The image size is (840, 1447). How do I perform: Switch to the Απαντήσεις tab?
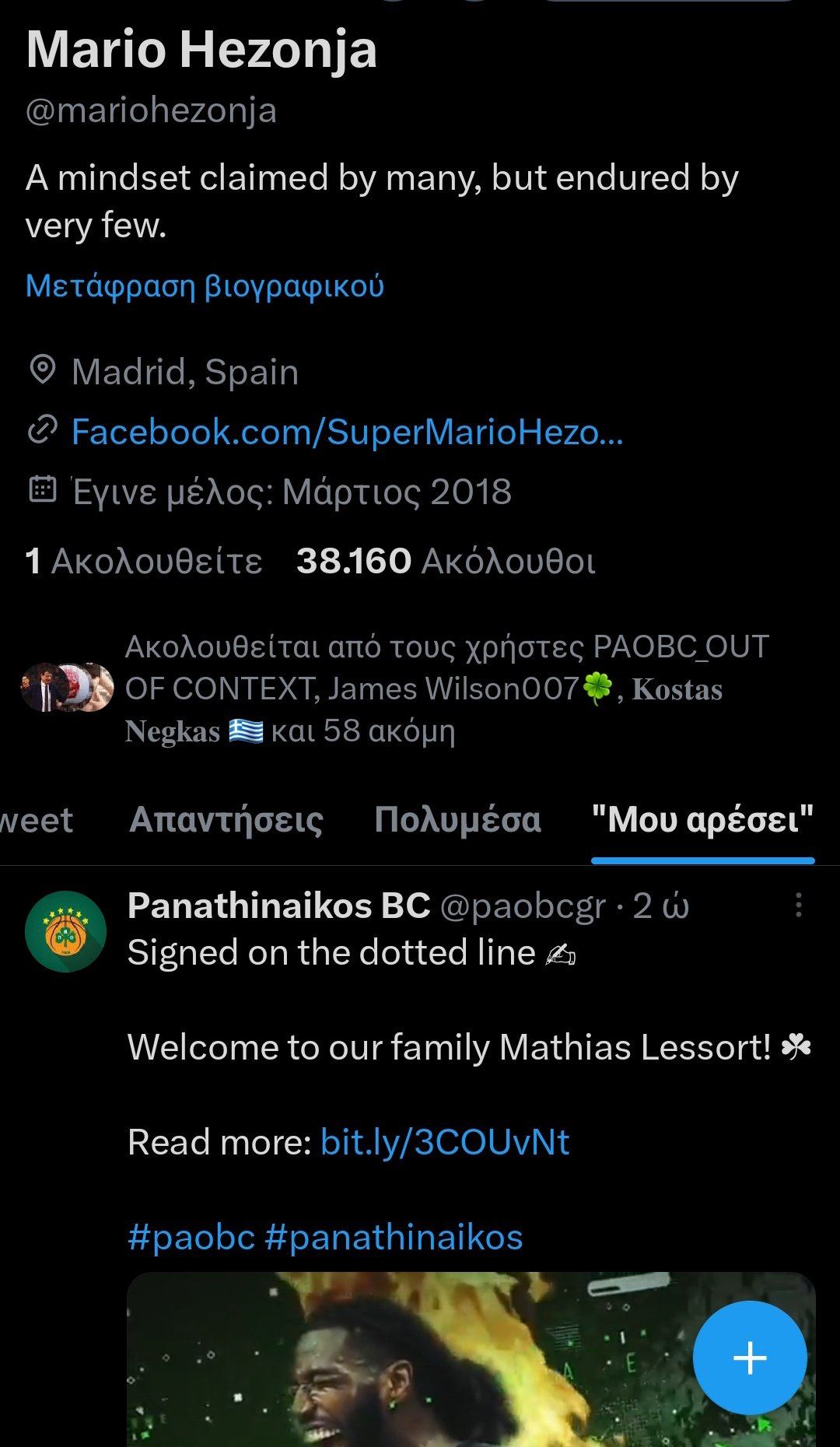226,820
